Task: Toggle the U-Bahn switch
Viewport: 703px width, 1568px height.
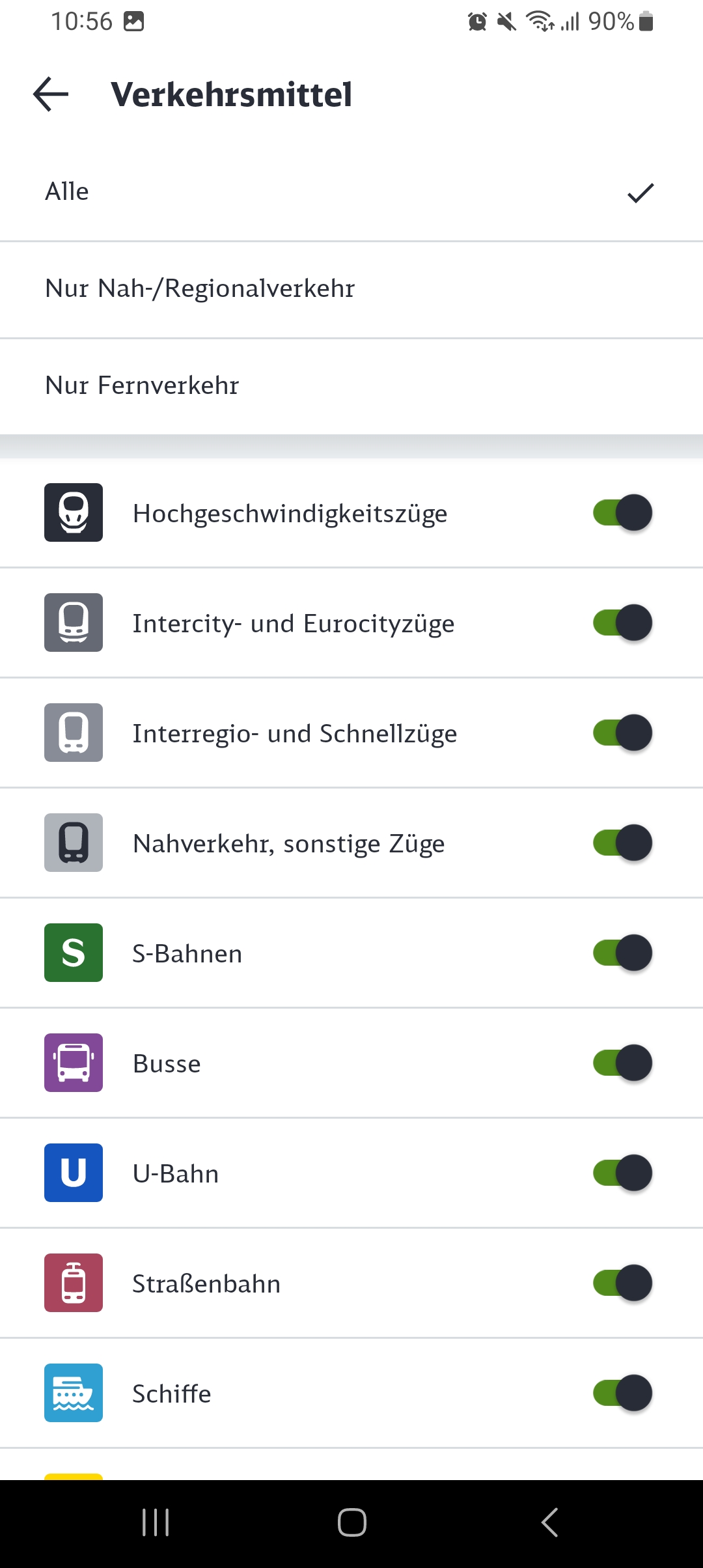Action: [622, 1173]
